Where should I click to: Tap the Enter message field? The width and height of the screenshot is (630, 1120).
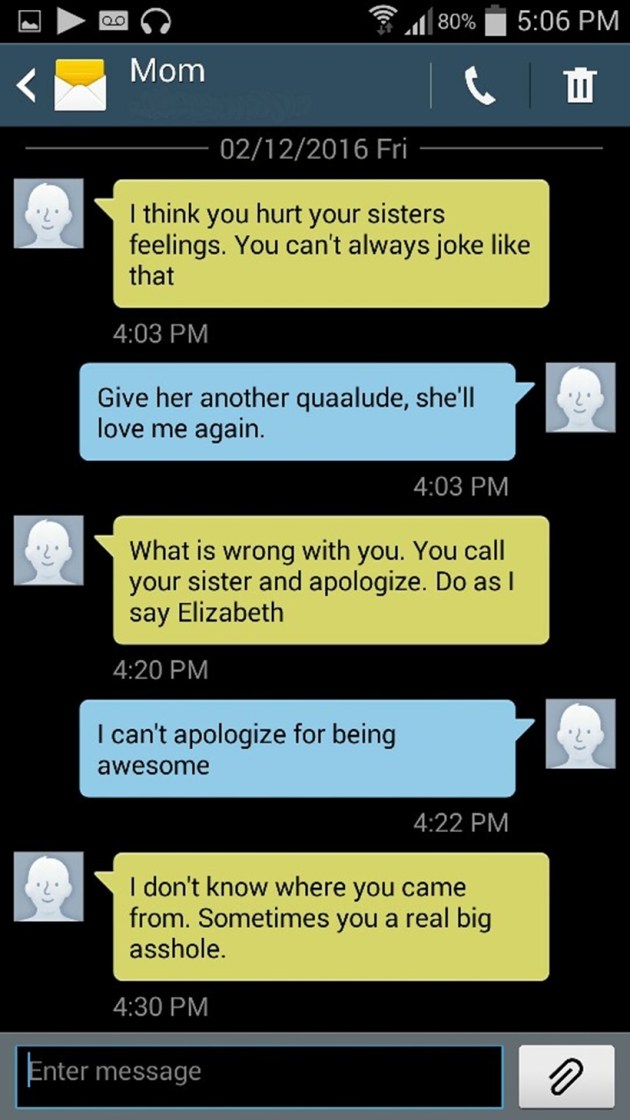tap(260, 1074)
